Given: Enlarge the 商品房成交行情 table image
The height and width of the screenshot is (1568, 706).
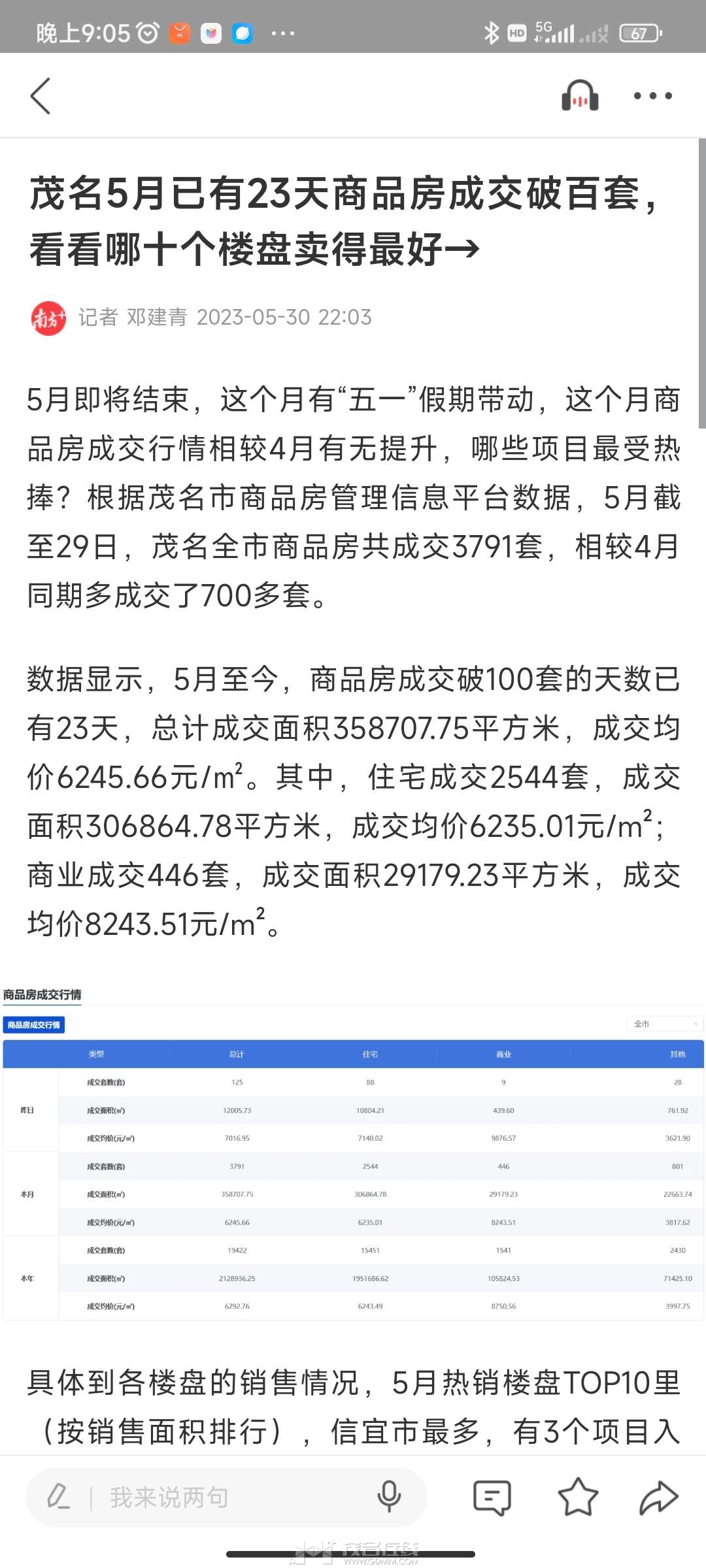Looking at the screenshot, I should (x=353, y=1153).
